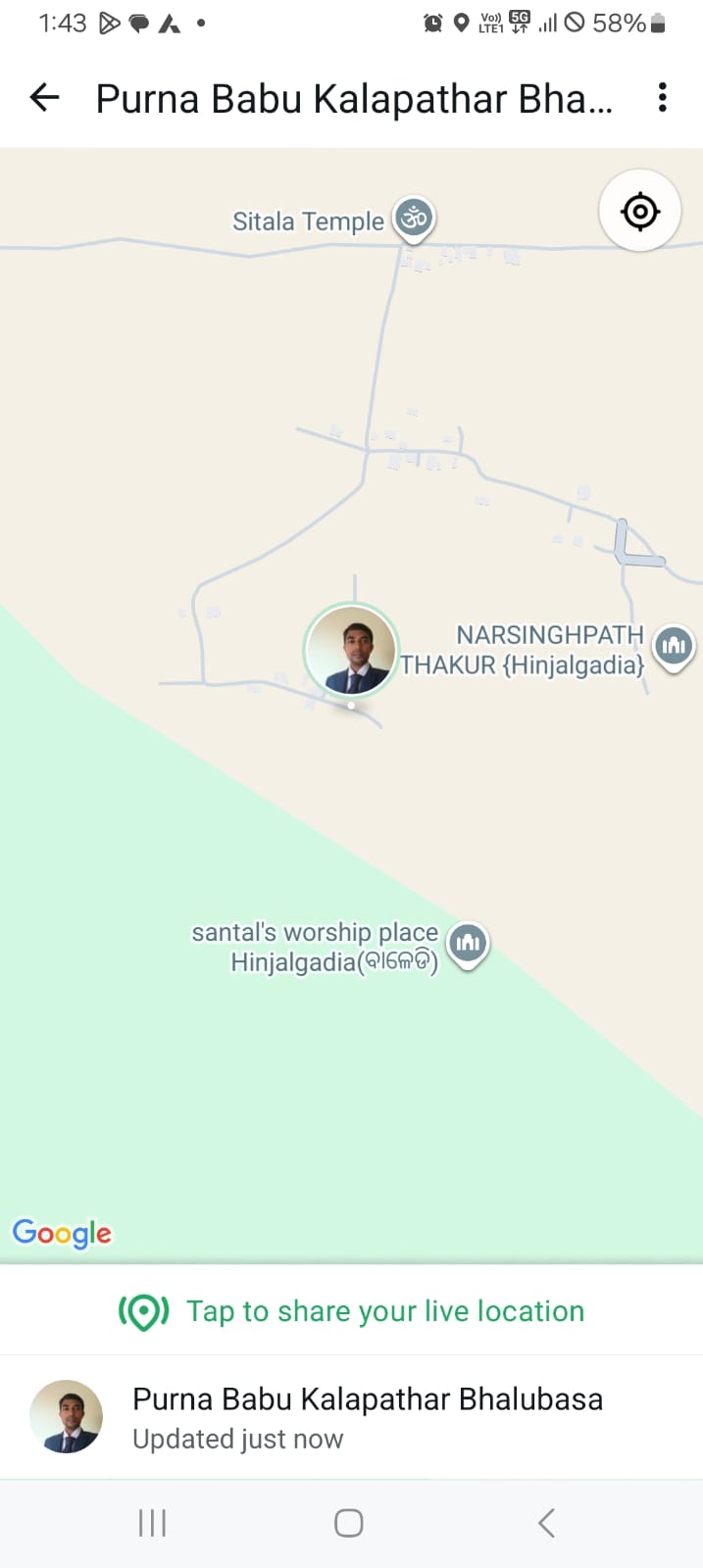Select santal's worship place marker

pyautogui.click(x=468, y=944)
